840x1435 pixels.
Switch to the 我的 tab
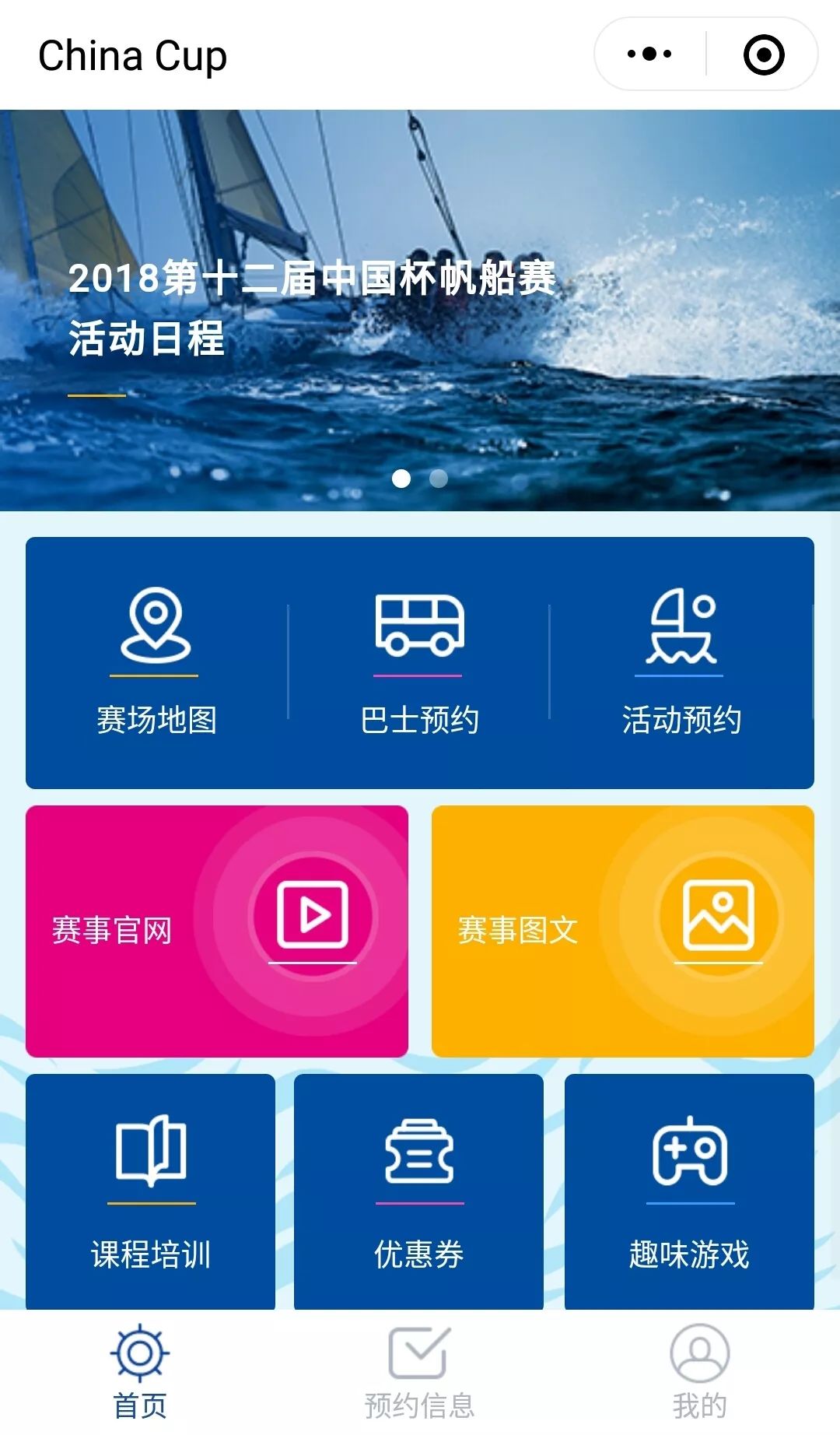click(700, 1373)
